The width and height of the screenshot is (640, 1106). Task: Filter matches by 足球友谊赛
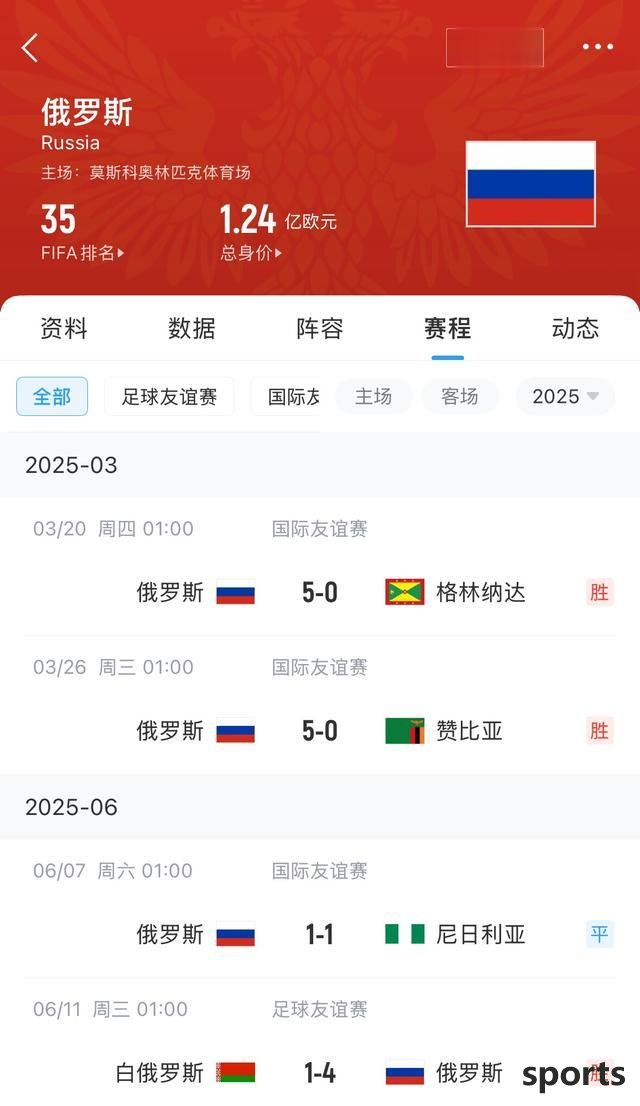[x=169, y=396]
